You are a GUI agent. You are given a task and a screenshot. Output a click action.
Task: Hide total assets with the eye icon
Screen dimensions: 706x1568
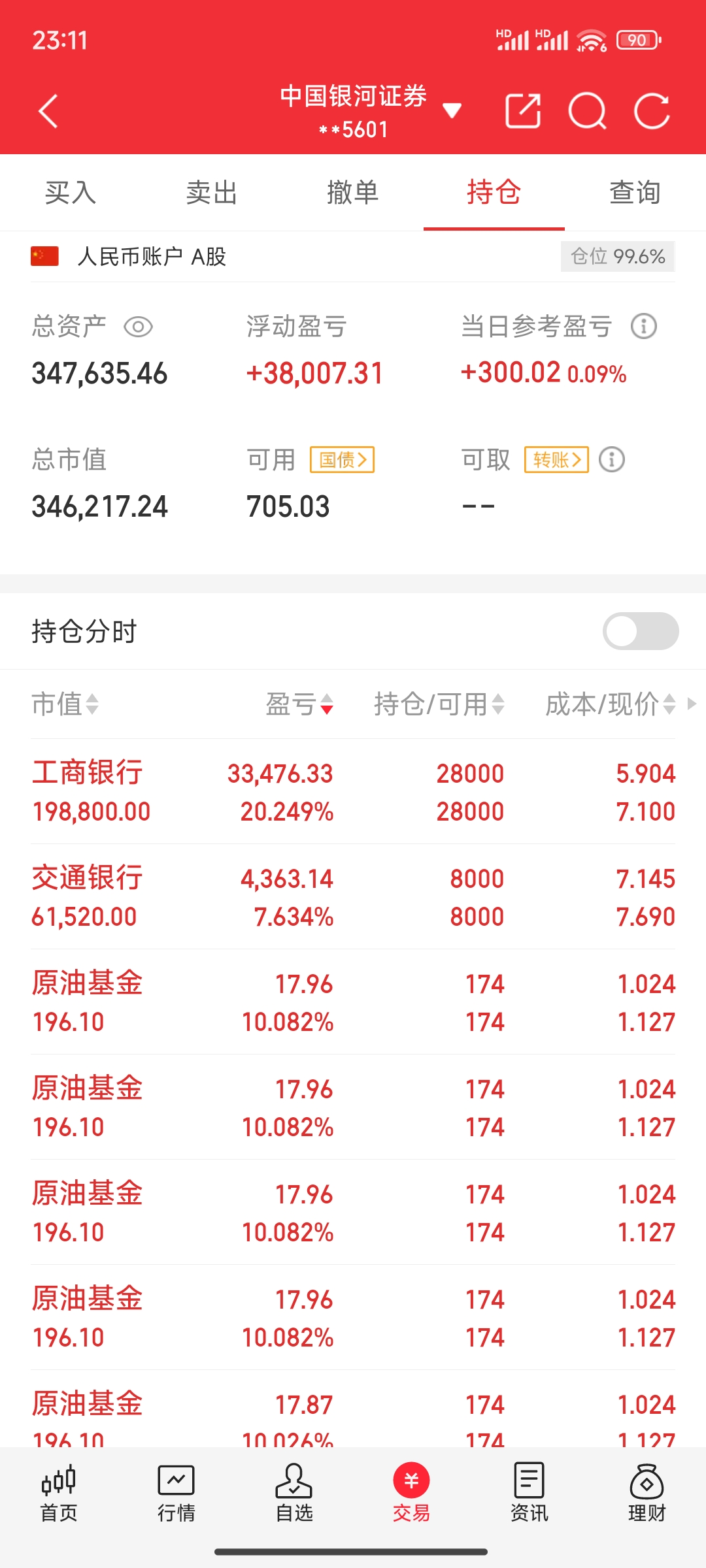138,327
